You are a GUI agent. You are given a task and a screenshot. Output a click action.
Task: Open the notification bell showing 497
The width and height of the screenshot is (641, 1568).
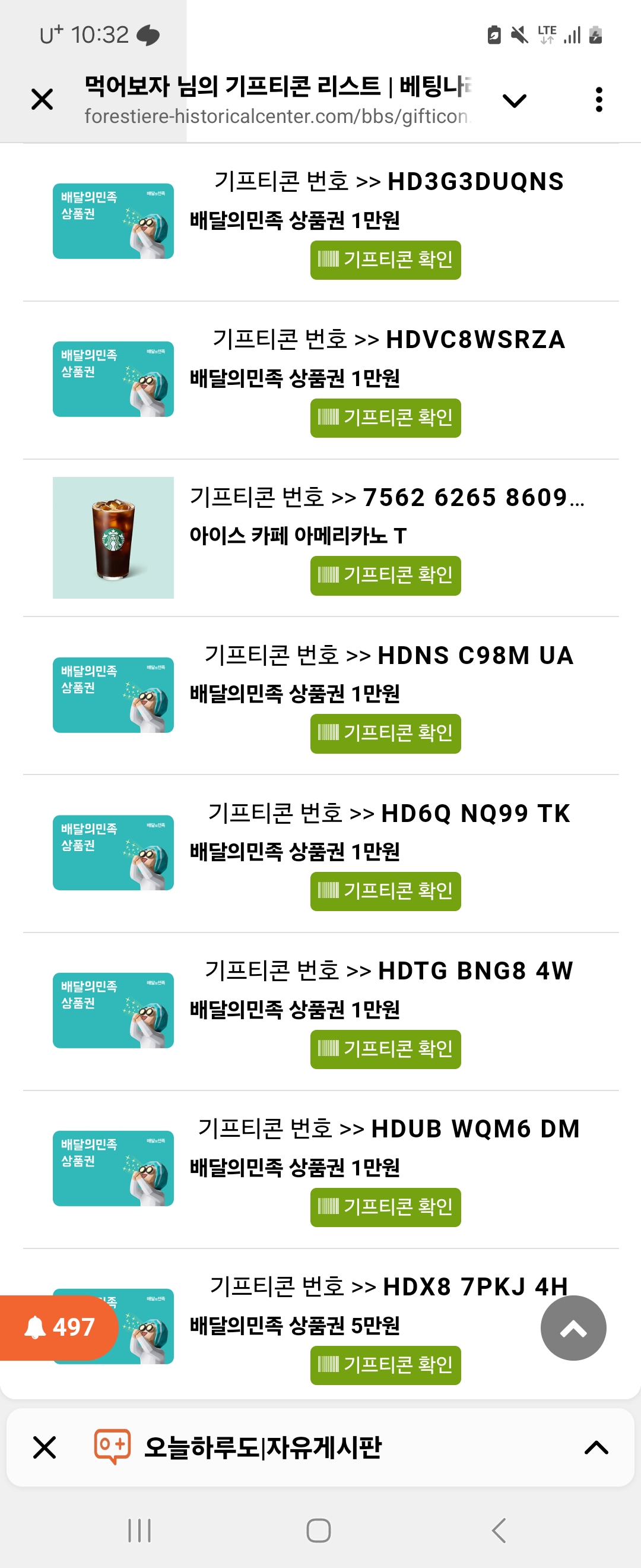pos(58,1327)
